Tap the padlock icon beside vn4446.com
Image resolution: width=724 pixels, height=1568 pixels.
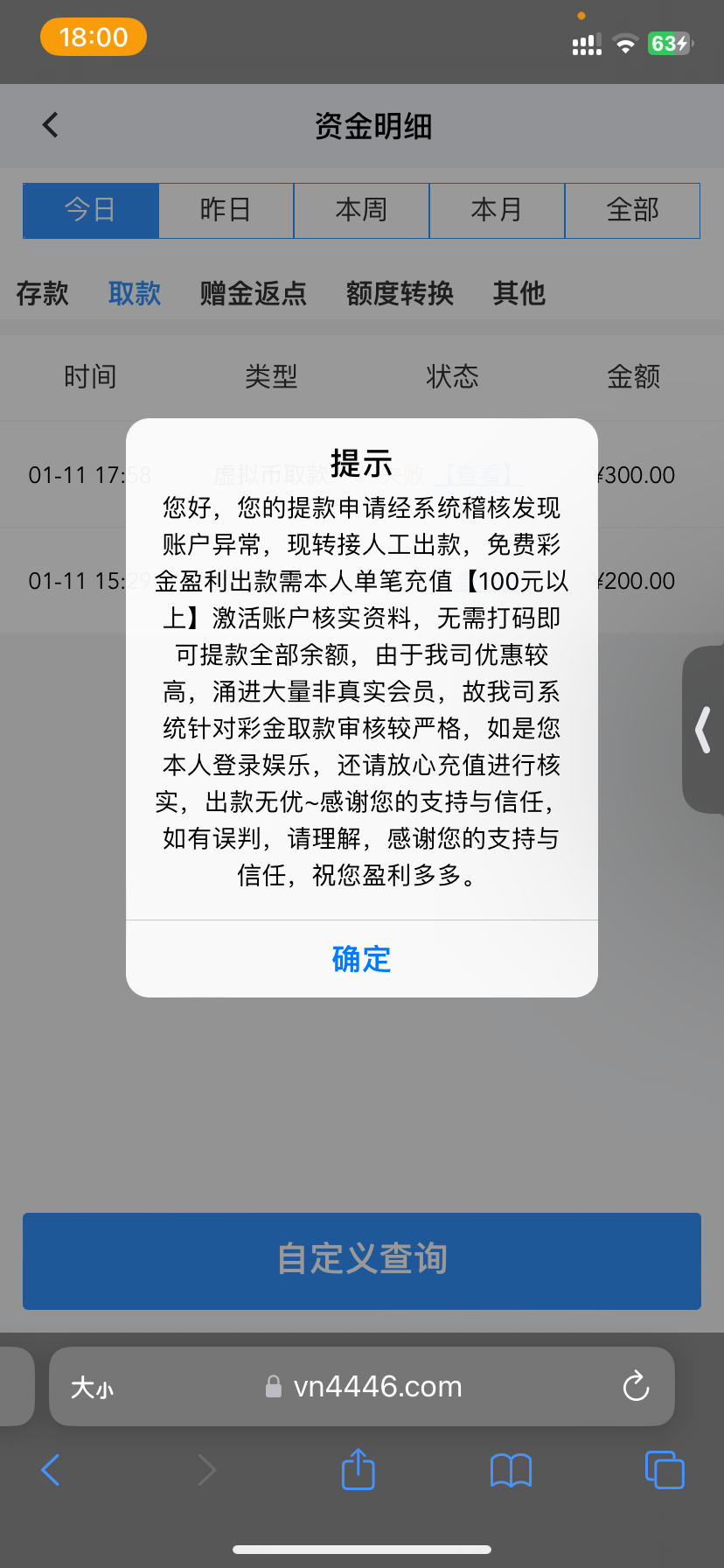coord(272,1386)
